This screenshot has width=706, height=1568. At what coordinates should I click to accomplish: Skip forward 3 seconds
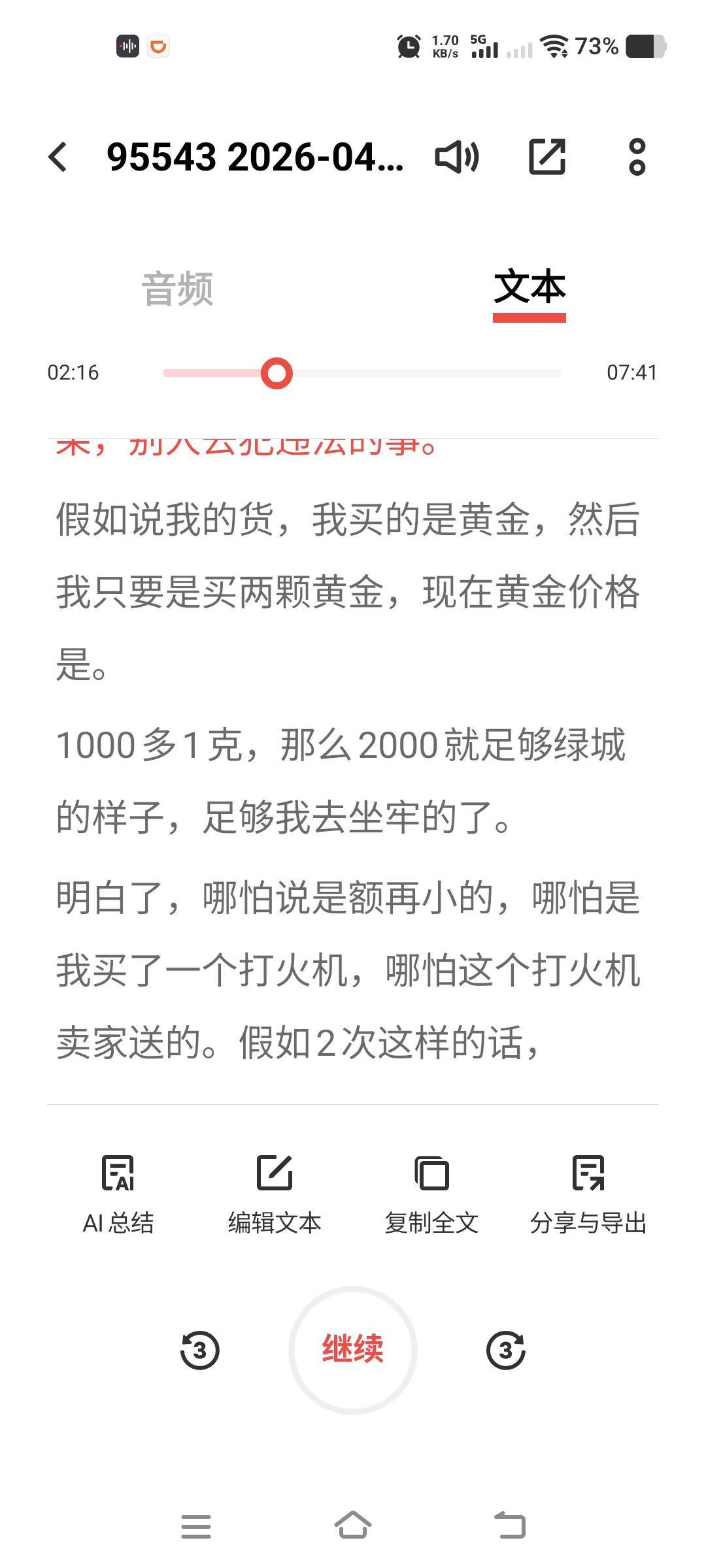pos(506,1350)
